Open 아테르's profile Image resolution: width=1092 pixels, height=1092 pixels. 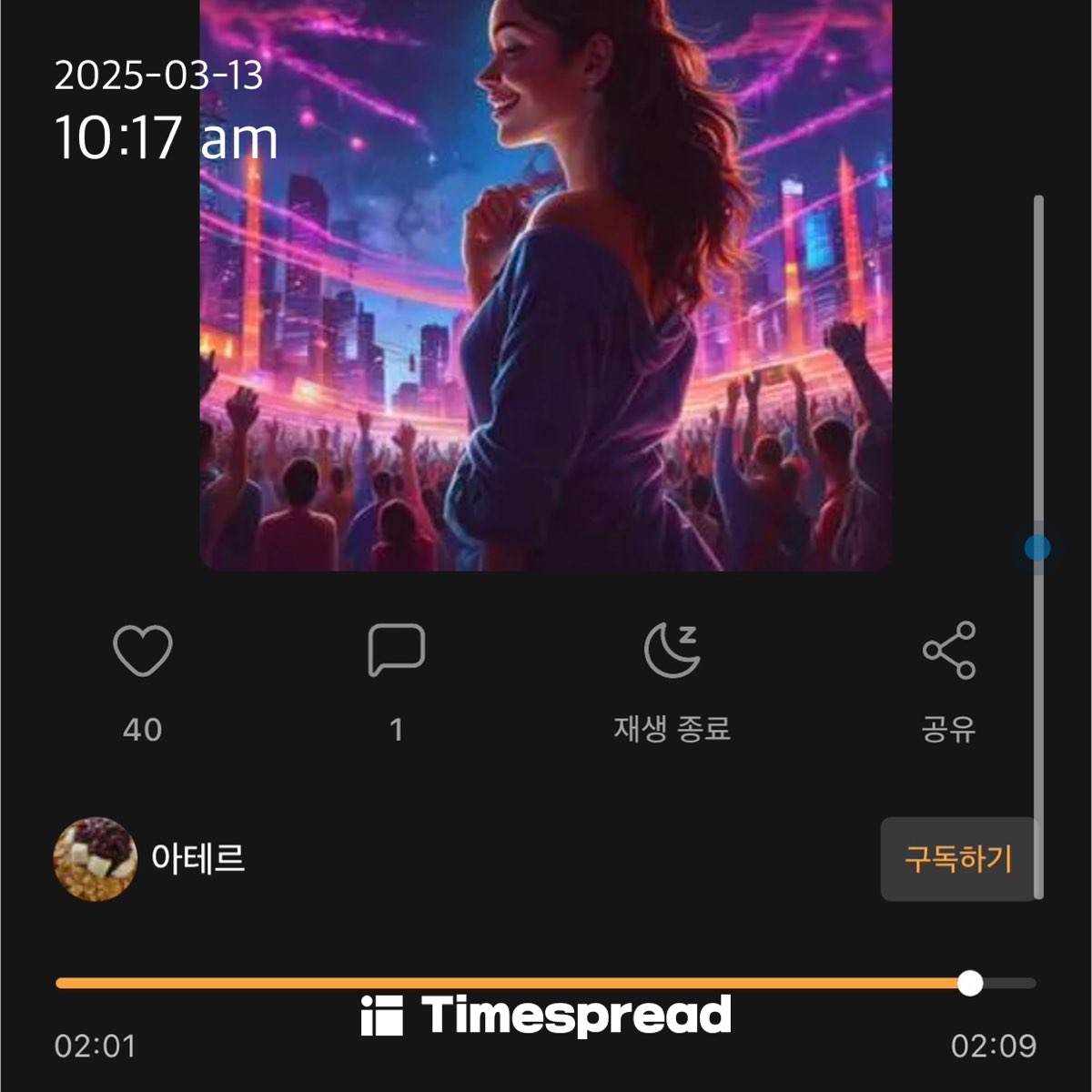150,859
